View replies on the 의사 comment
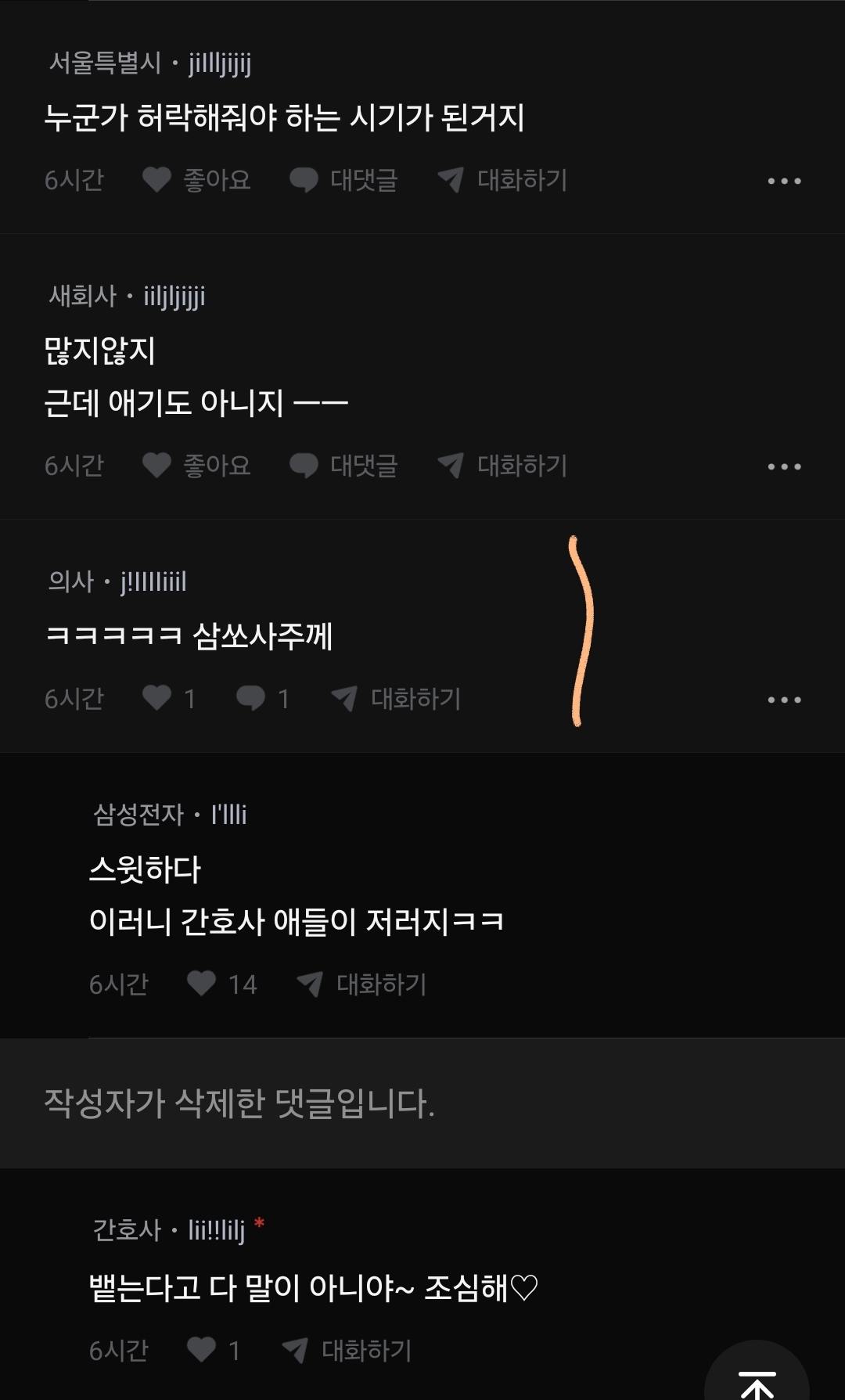Screen dimensions: 845x1400 tap(263, 698)
